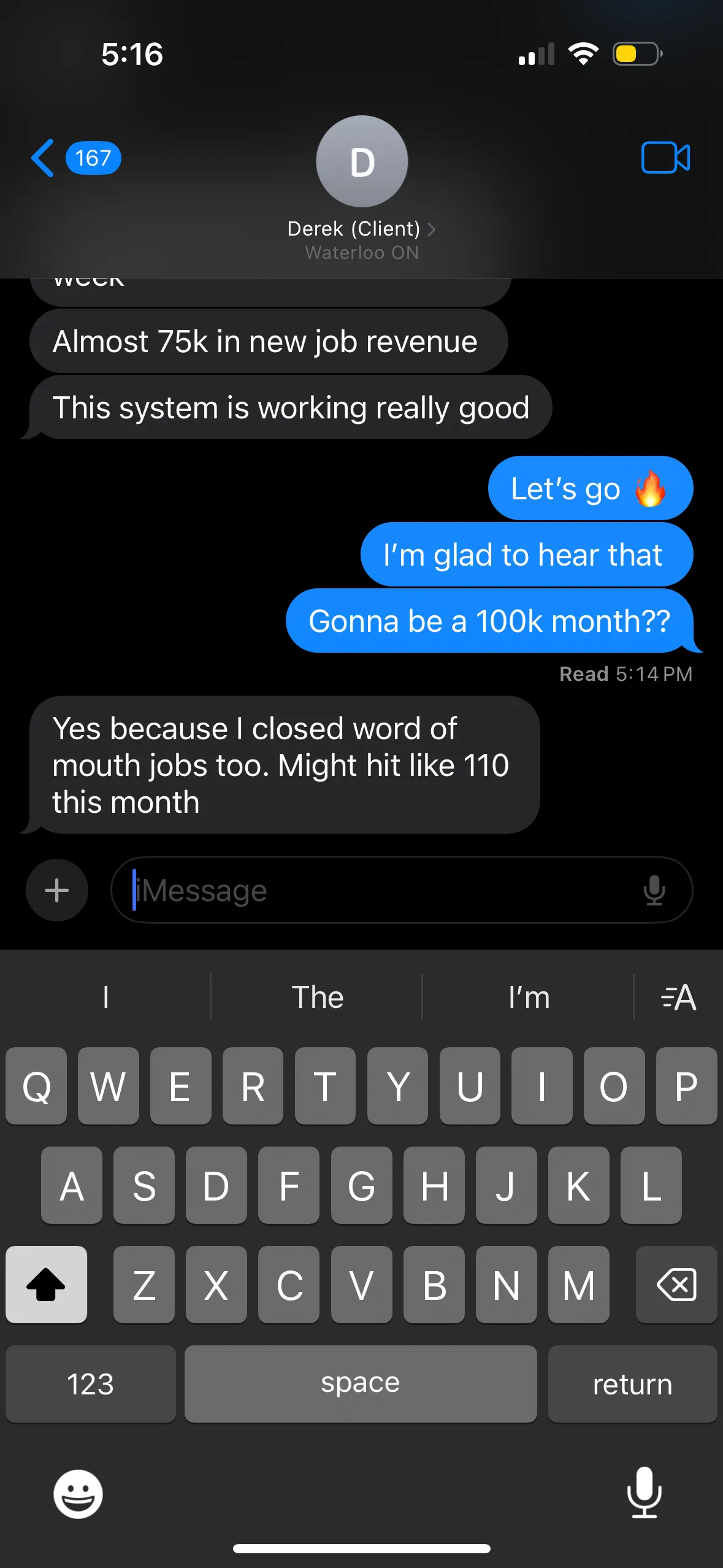This screenshot has height=1568, width=723.
Task: Focus the iMessage text field
Action: (x=380, y=890)
